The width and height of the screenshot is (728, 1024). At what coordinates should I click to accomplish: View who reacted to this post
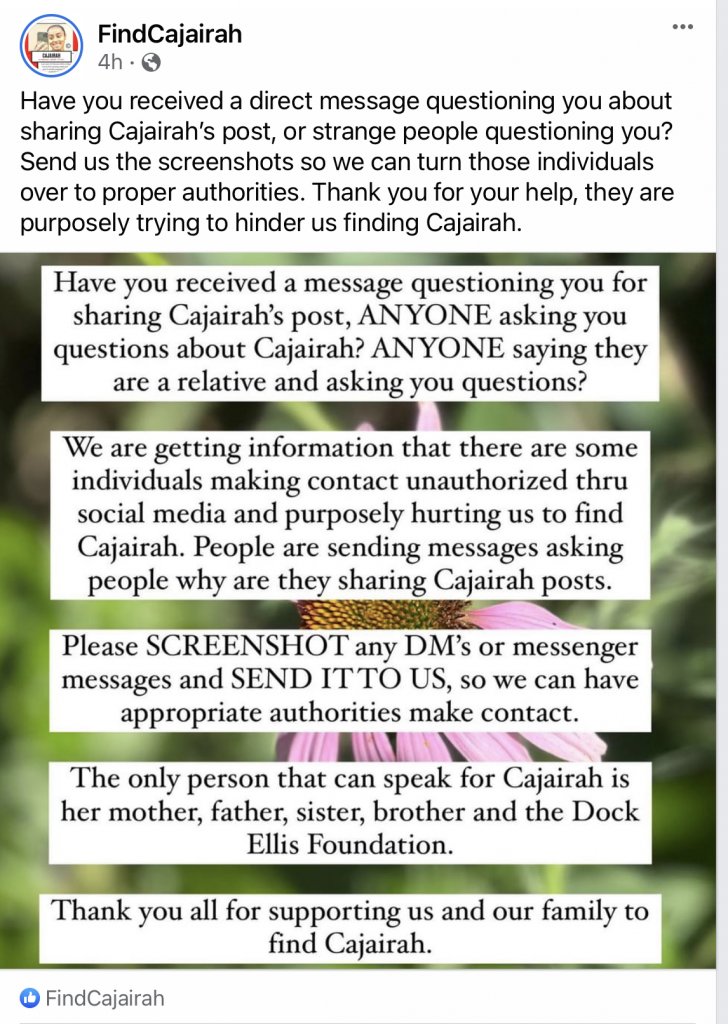click(x=92, y=997)
